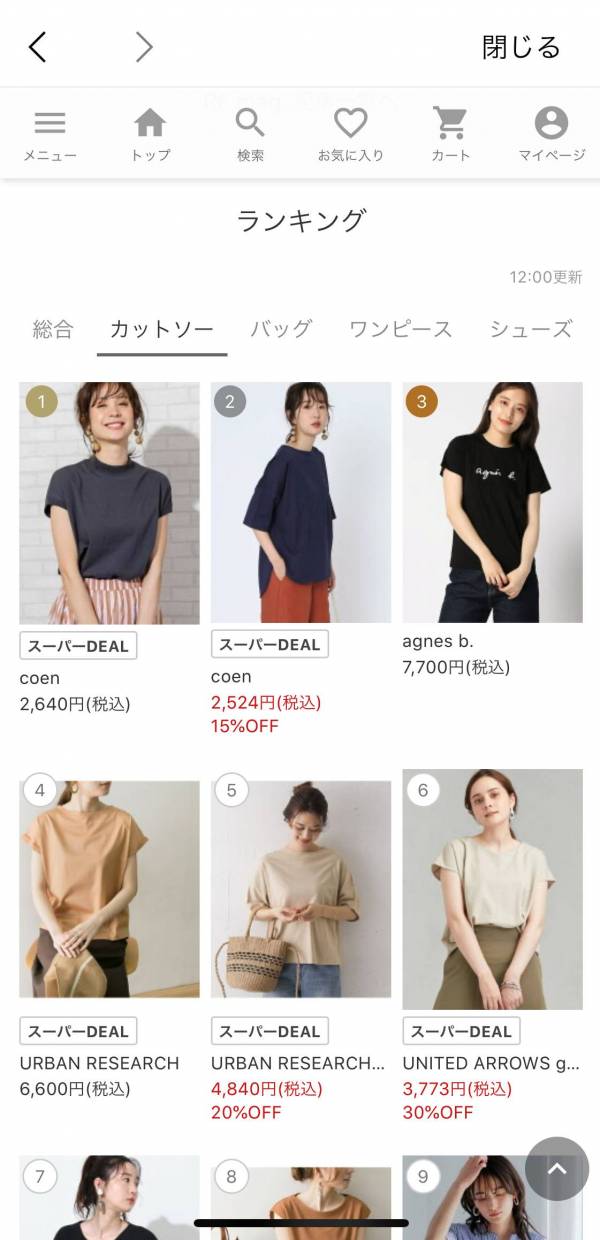
Task: Select the カットソー tab
Action: (162, 329)
